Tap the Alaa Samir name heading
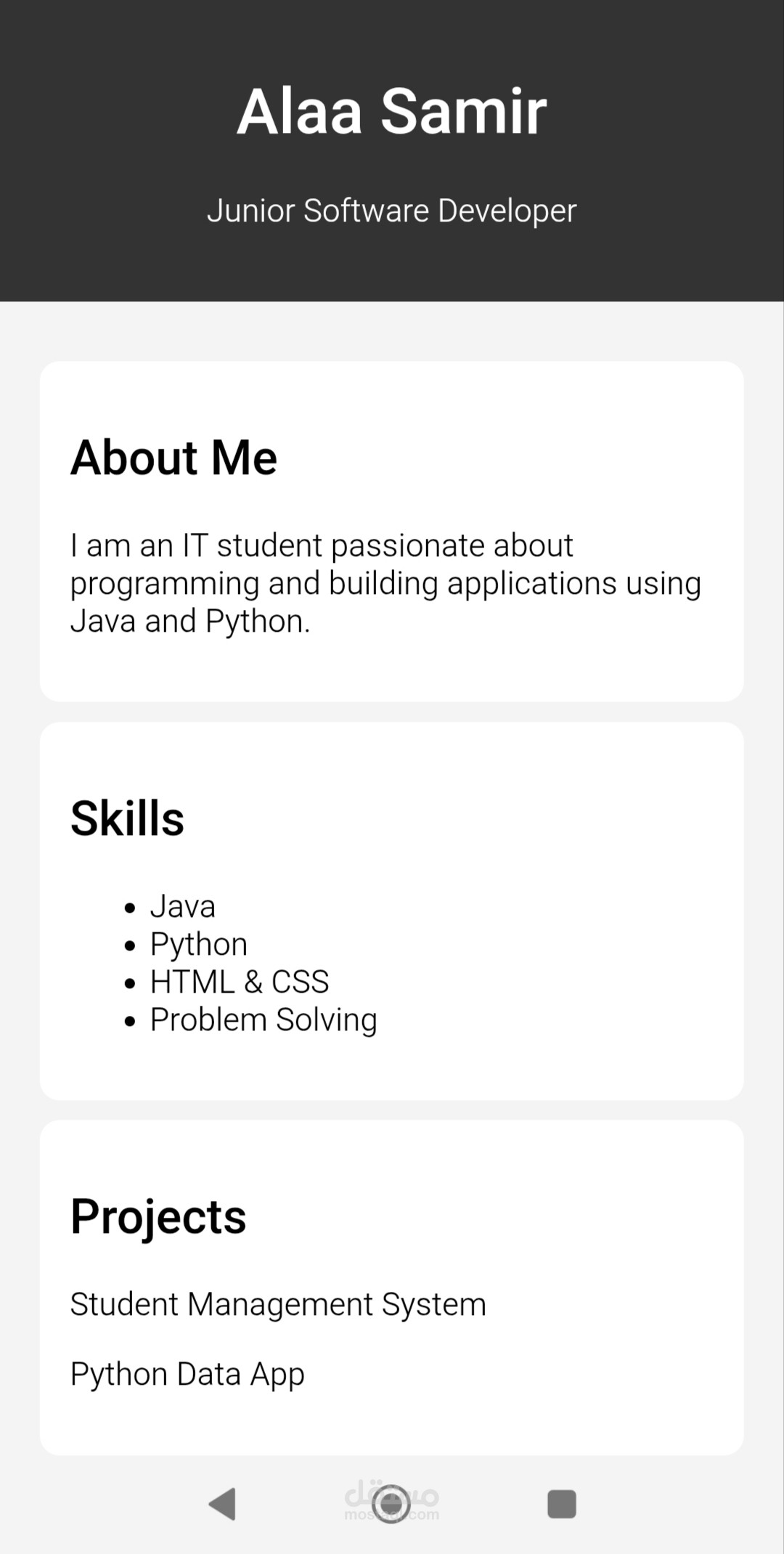The height and width of the screenshot is (1554, 784). click(x=392, y=110)
